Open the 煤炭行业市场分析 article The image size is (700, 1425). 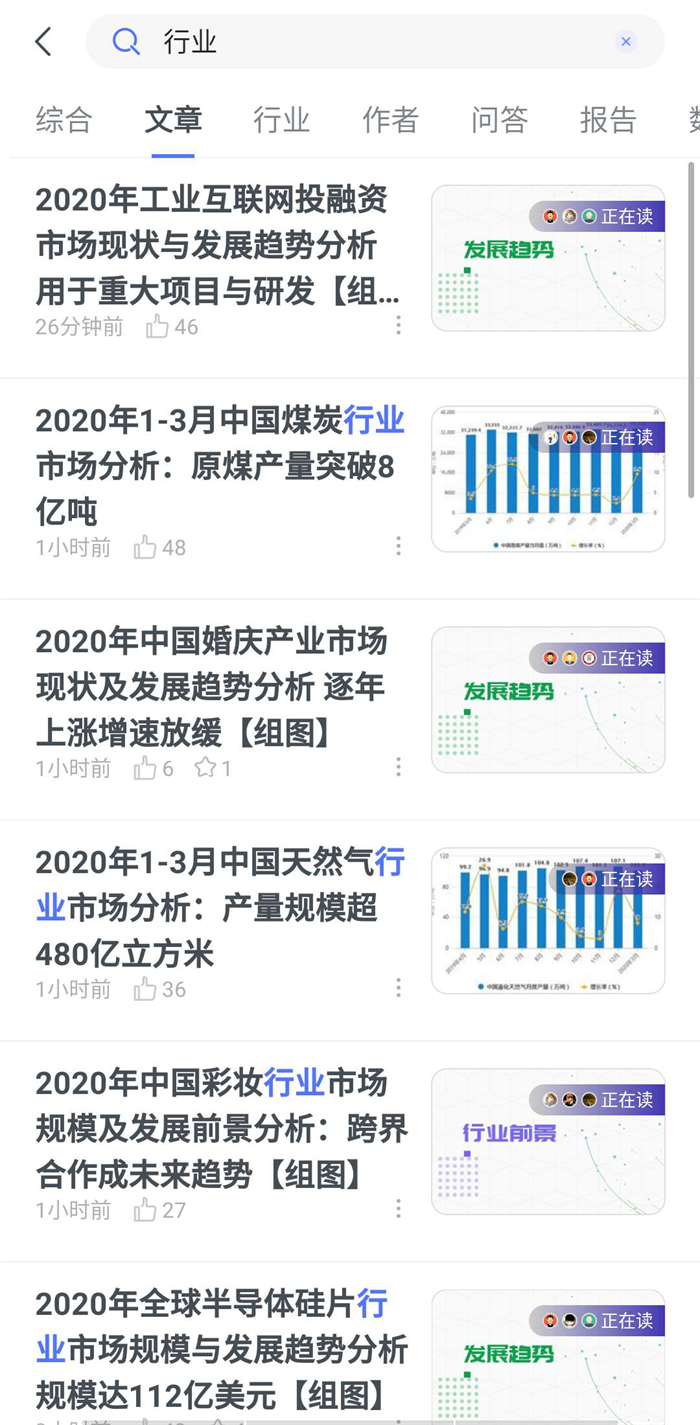(218, 465)
